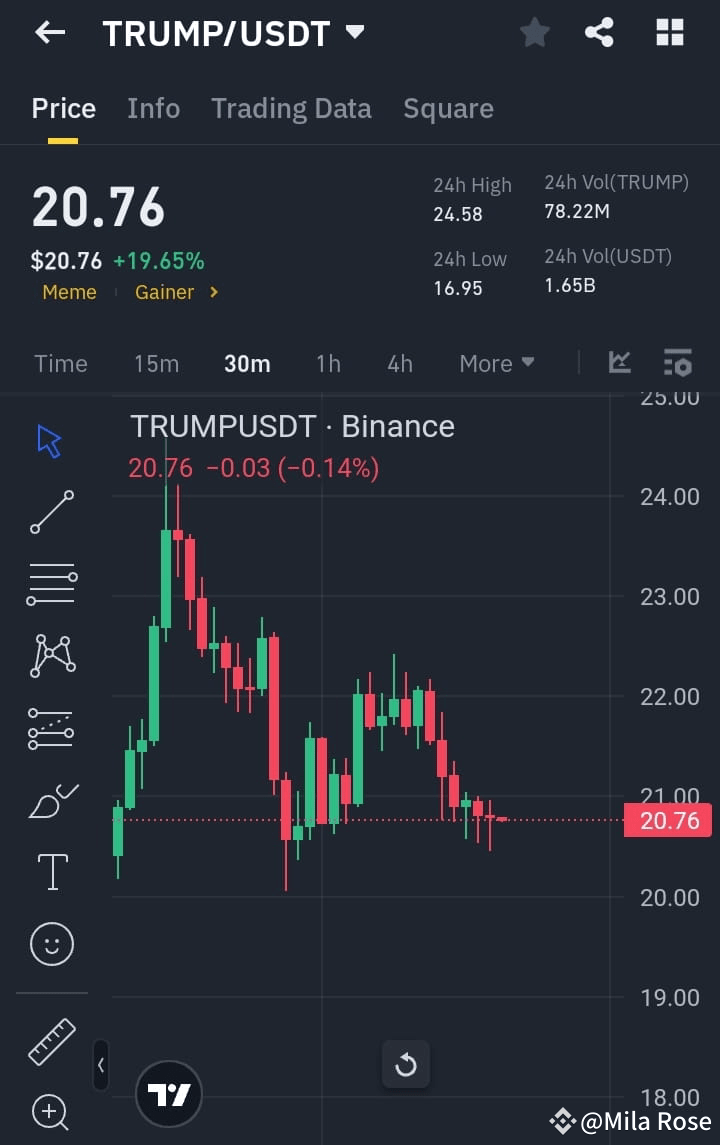Select the cursor selection tool
The image size is (720, 1145).
(x=50, y=438)
